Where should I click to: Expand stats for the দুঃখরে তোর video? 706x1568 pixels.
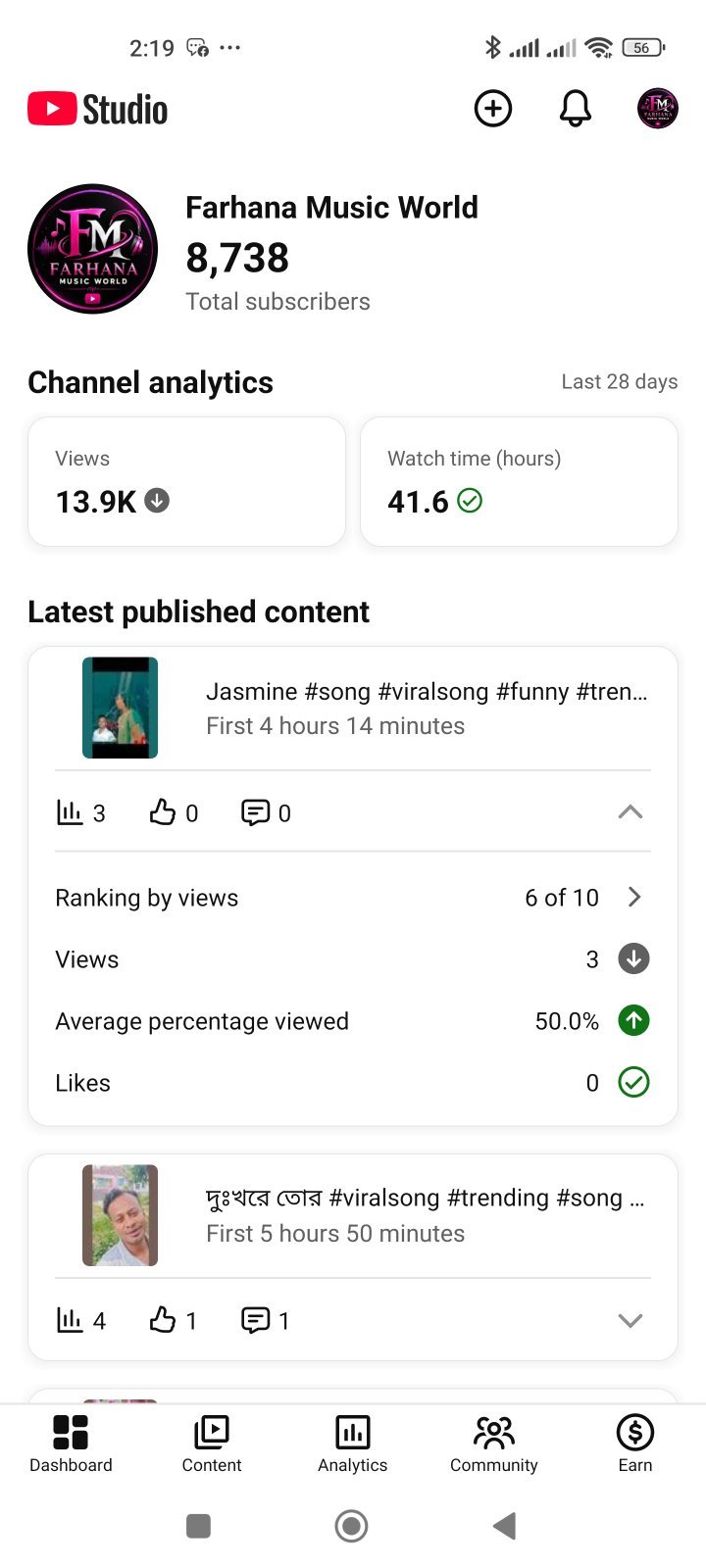point(630,1320)
